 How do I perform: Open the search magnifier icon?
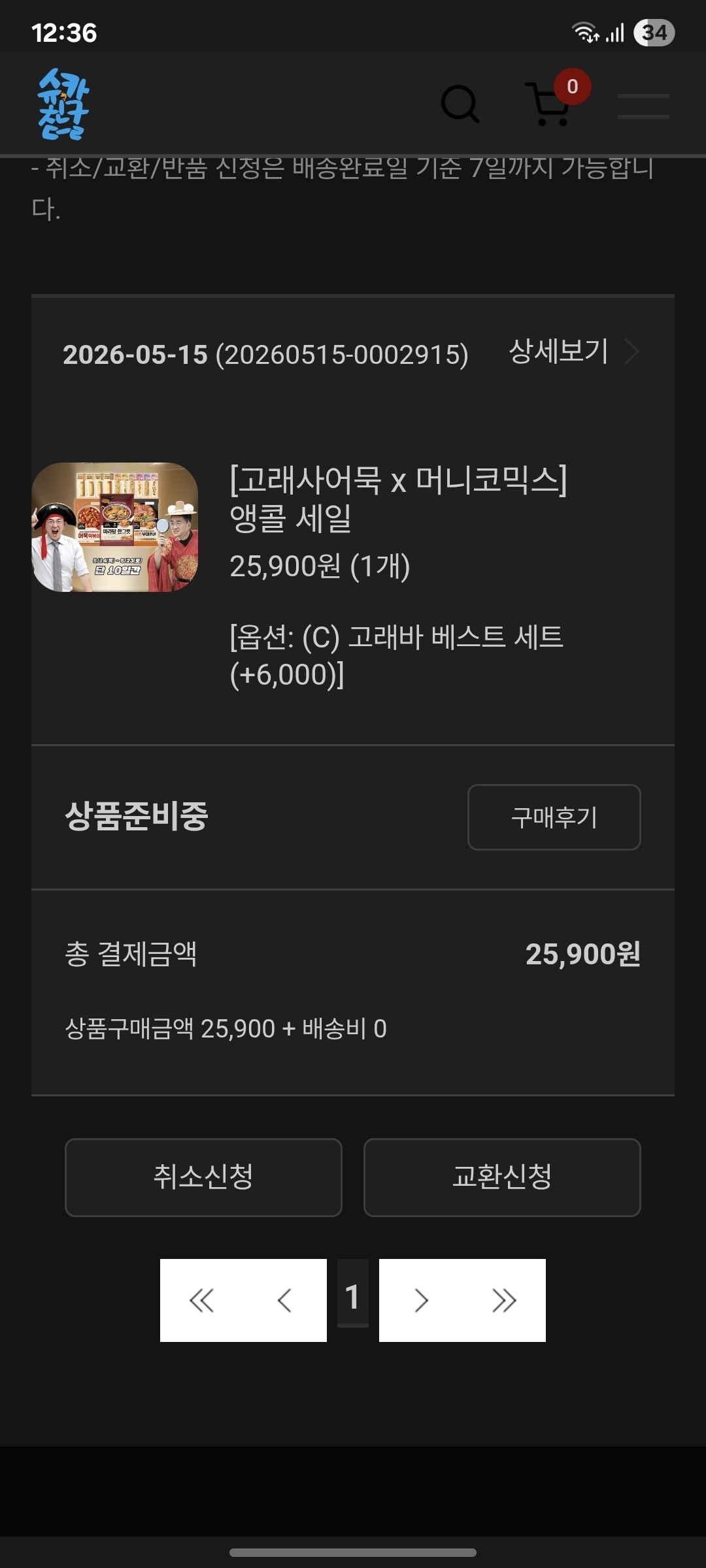460,104
